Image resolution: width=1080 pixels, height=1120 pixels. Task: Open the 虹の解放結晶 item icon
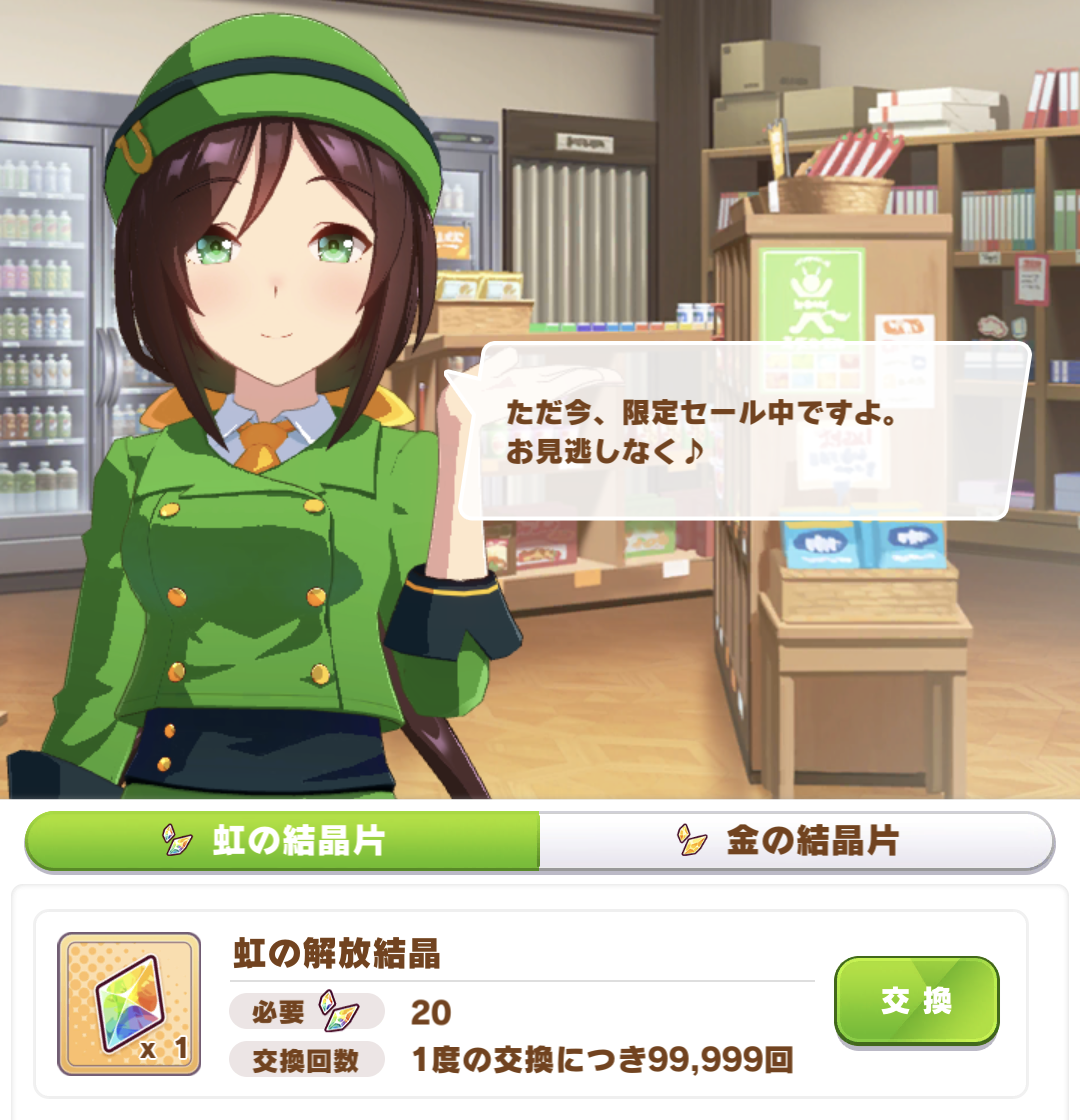click(129, 1004)
